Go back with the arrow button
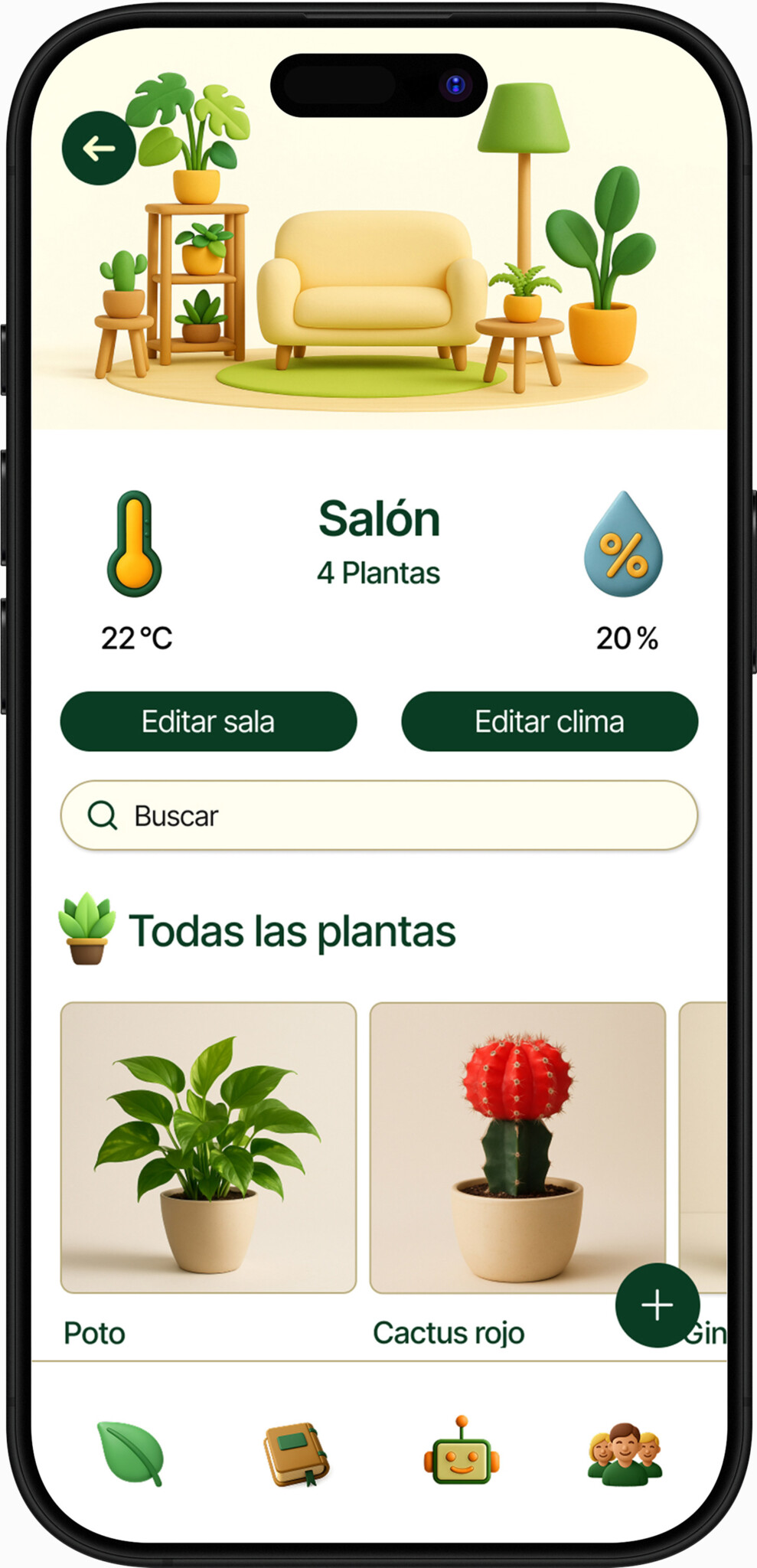This screenshot has height=1568, width=757. pyautogui.click(x=99, y=148)
